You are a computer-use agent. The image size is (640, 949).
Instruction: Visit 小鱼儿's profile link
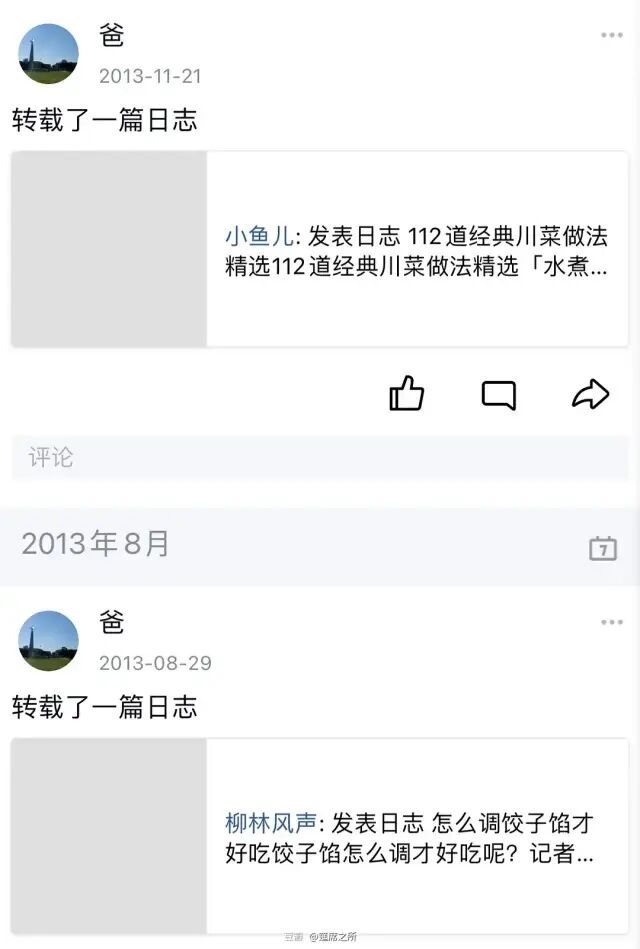tap(260, 236)
